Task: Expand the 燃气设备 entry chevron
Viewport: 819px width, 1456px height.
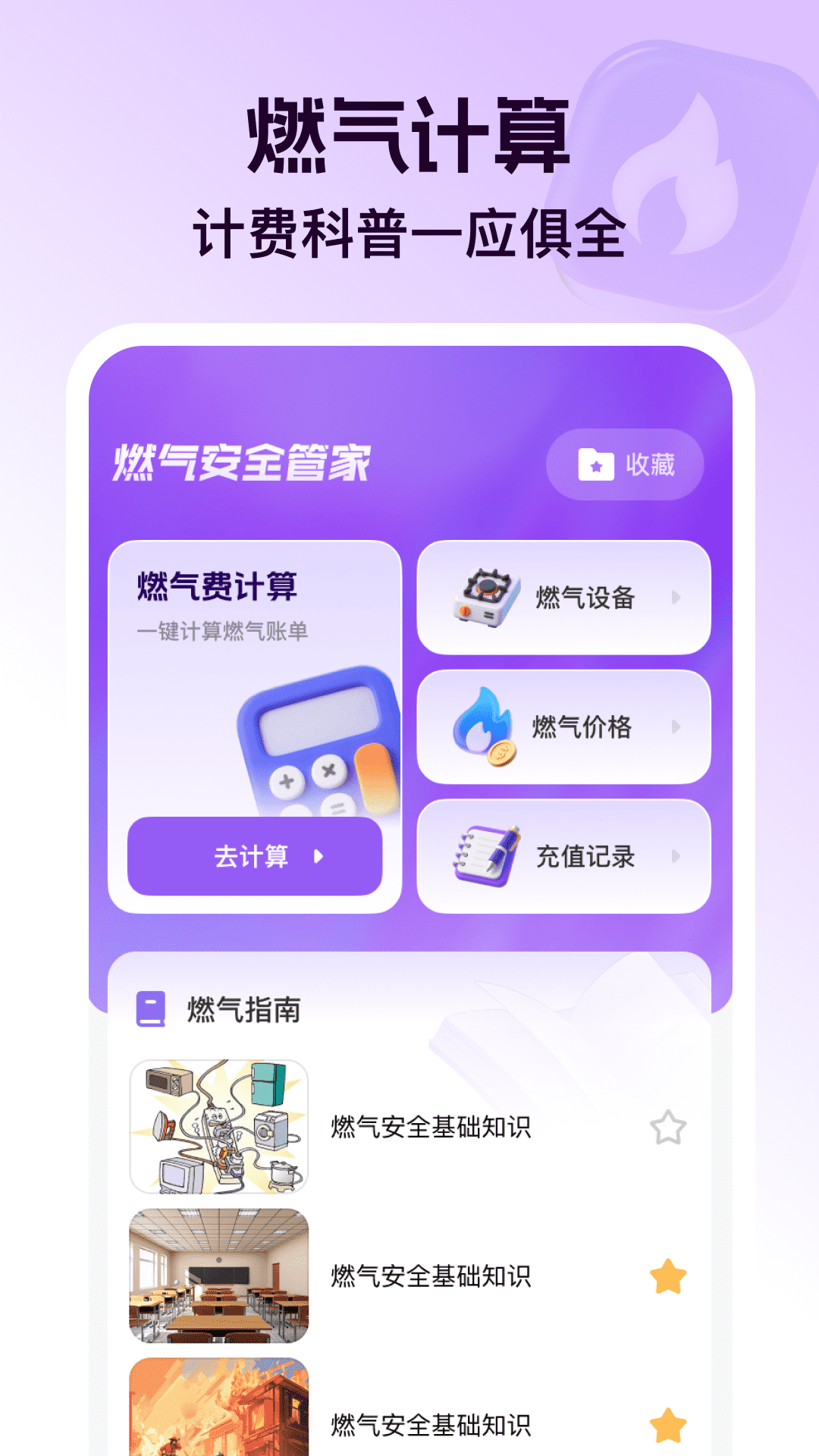Action: tap(675, 599)
